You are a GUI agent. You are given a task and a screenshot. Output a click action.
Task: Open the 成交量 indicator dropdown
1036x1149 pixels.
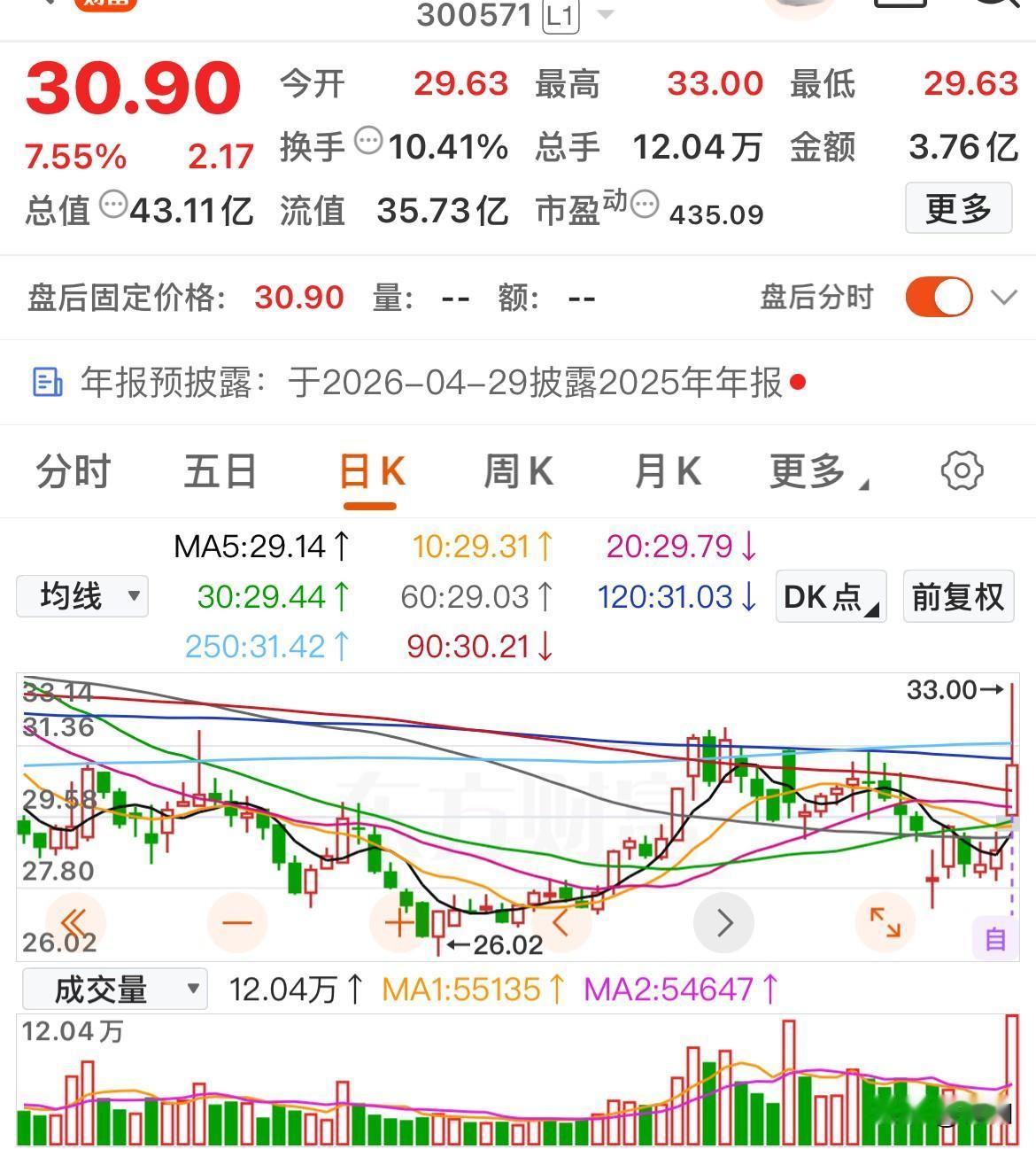116,988
